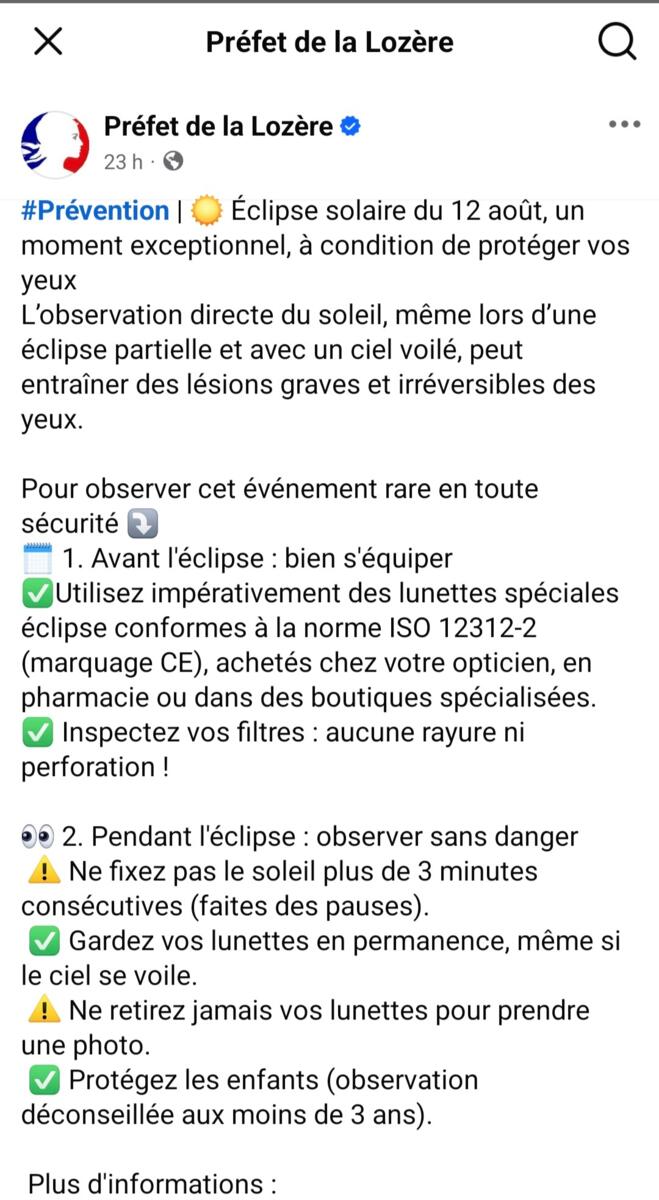Viewport: 659px width, 1200px height.
Task: Close the Préfet de la Lozère post view
Action: 48,42
